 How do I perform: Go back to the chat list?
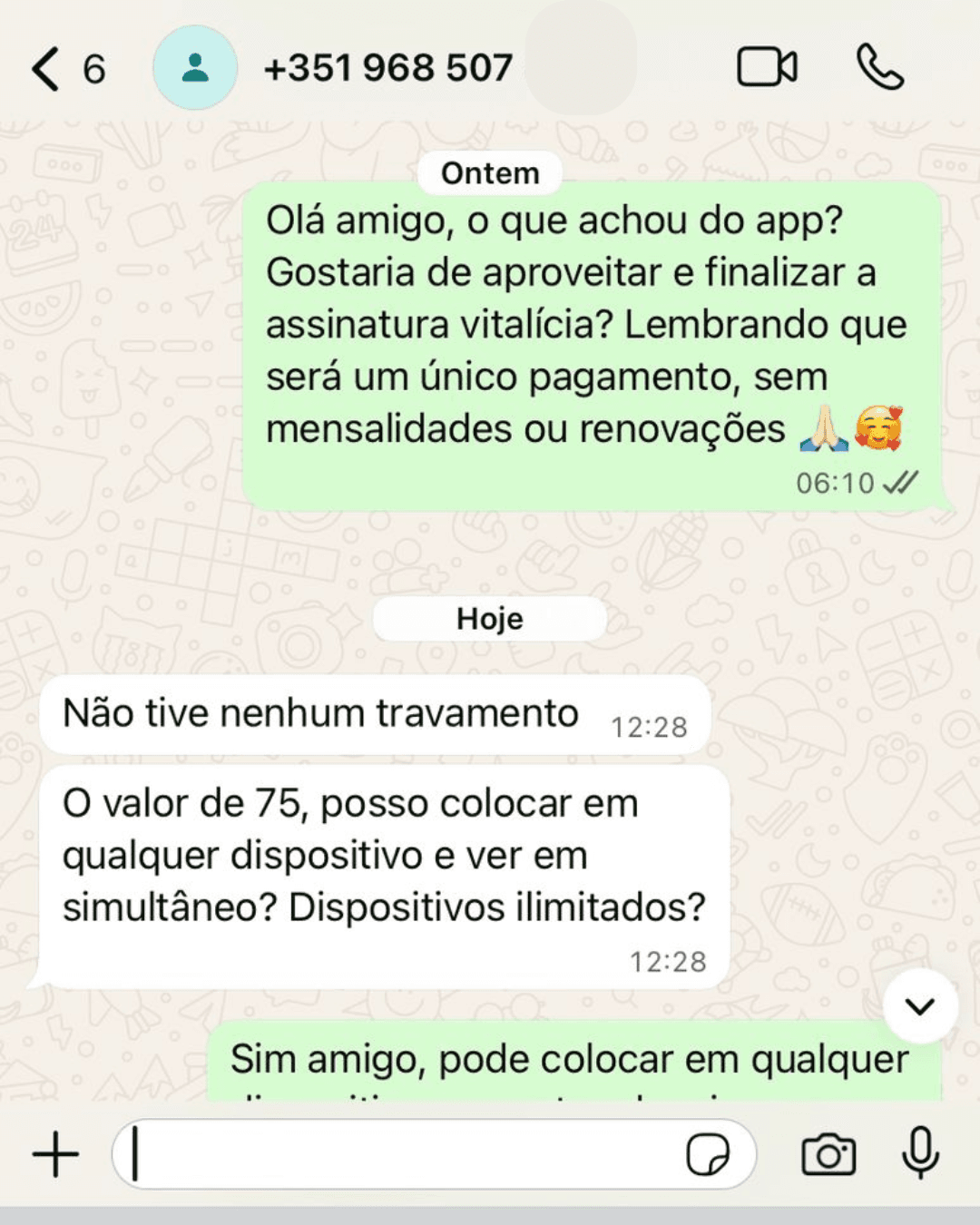point(47,69)
